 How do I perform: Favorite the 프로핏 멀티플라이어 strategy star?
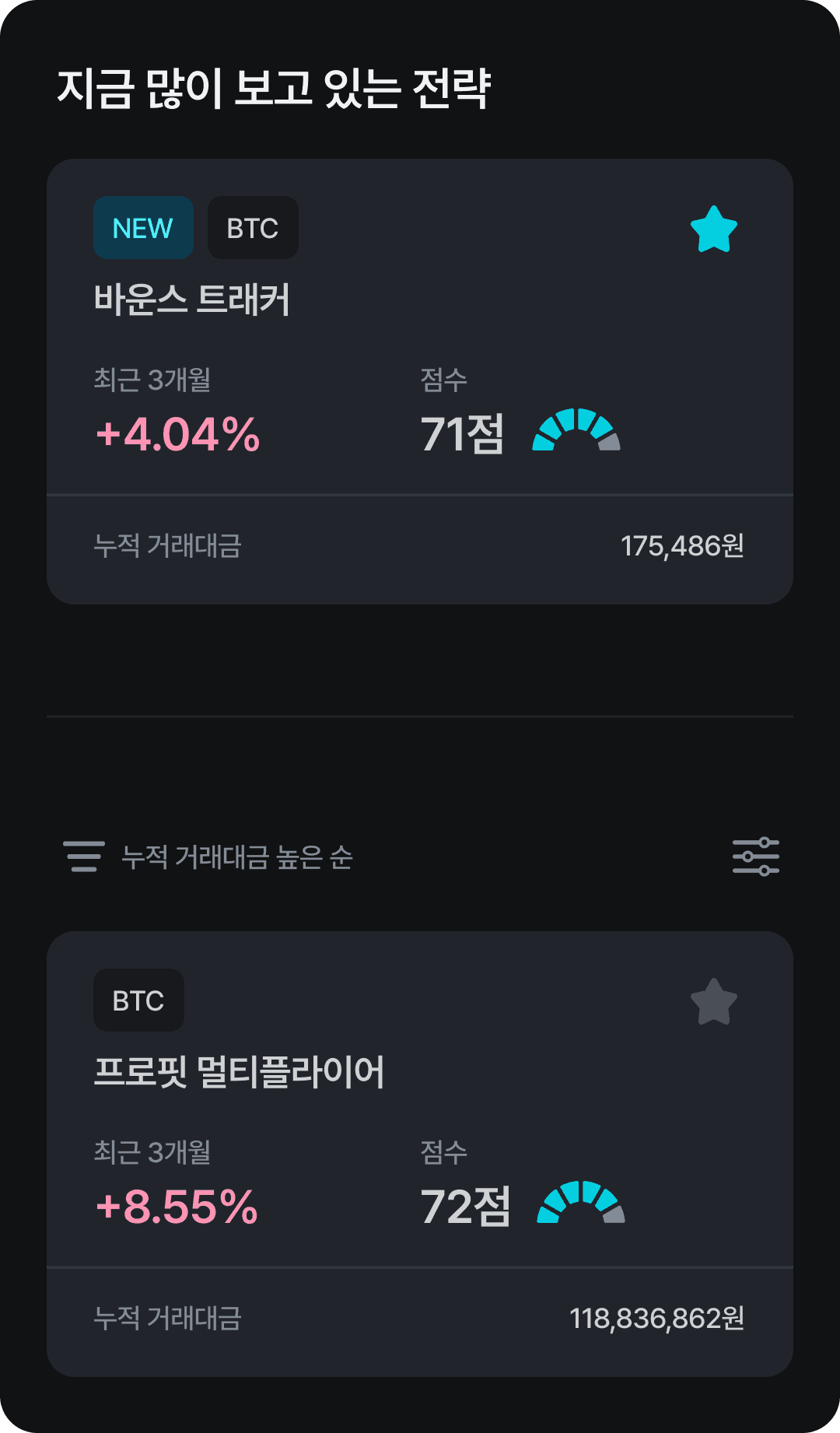[x=713, y=1002]
